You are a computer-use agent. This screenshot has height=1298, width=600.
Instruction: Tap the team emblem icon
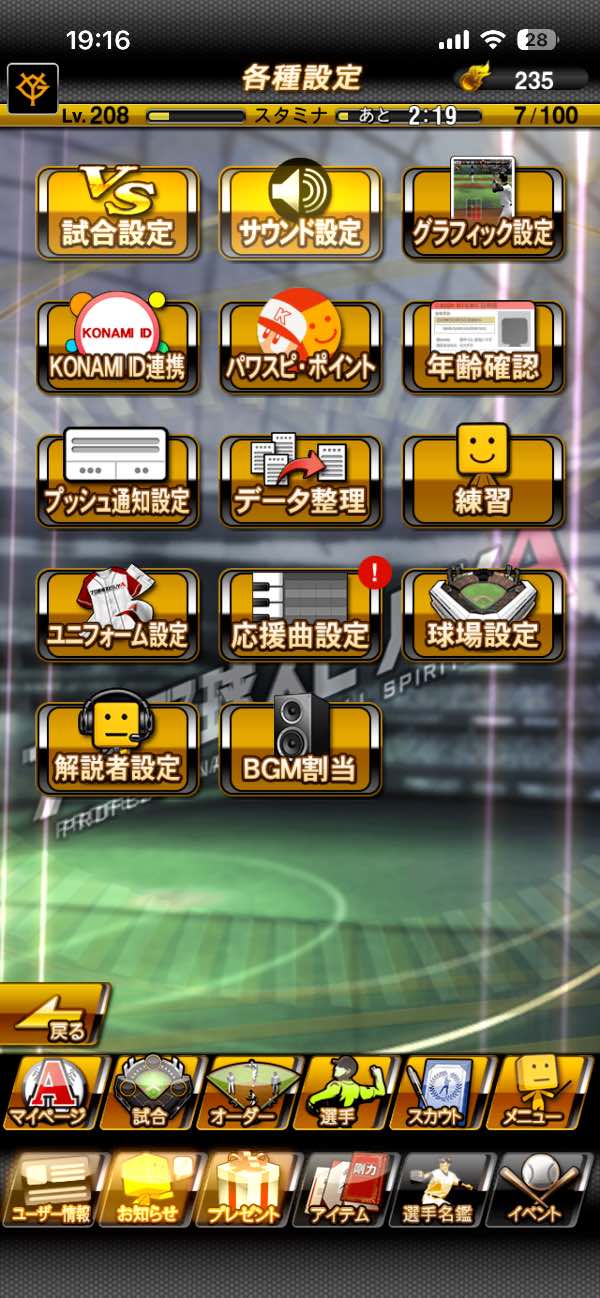pos(32,88)
